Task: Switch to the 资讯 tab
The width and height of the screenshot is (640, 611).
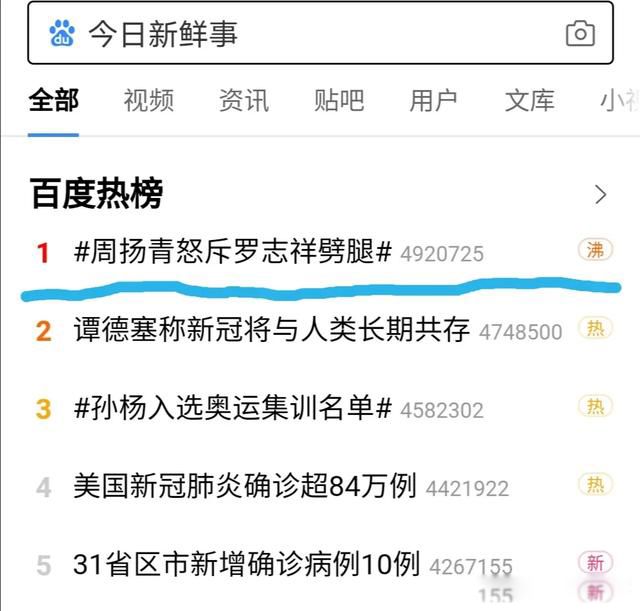Action: pyautogui.click(x=244, y=100)
